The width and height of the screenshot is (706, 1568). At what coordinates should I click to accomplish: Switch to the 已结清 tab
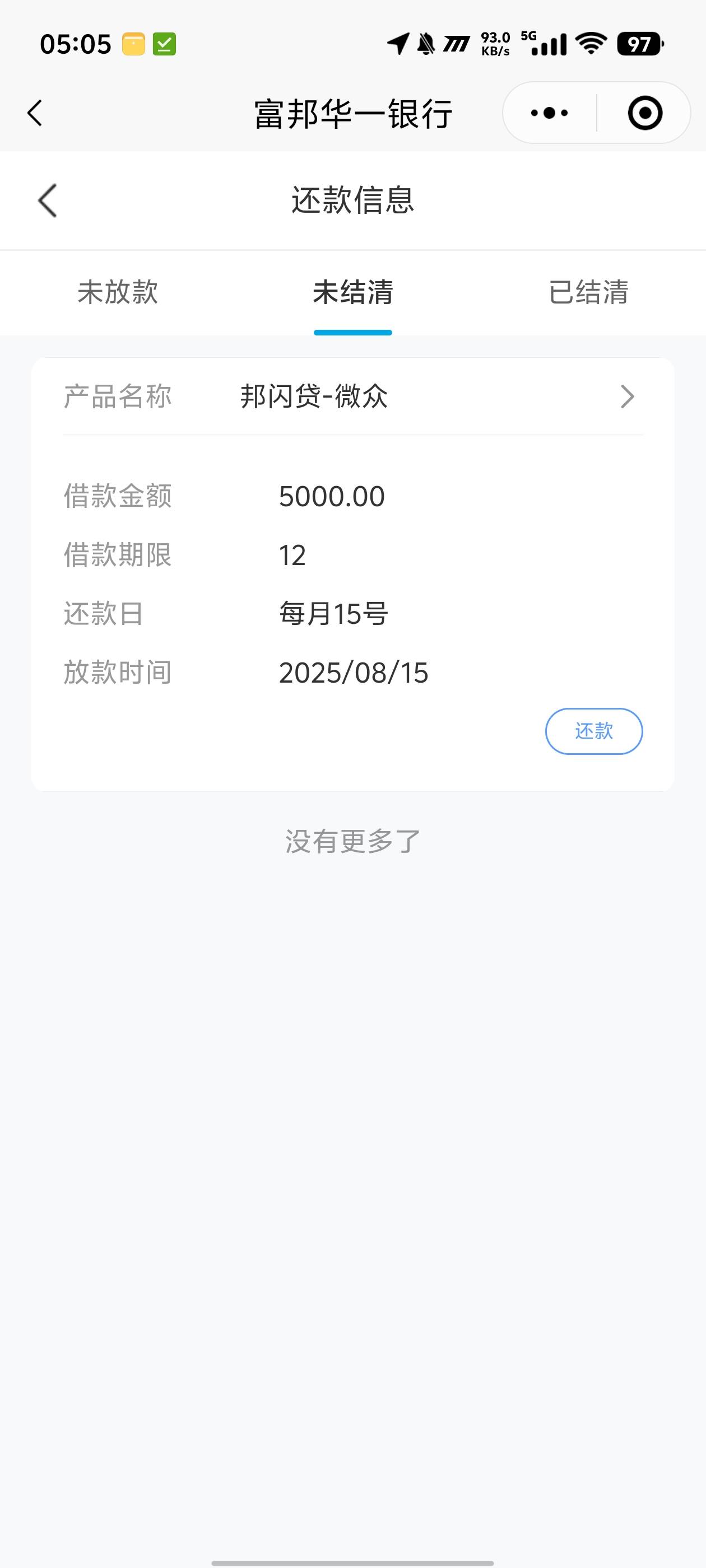(x=588, y=292)
